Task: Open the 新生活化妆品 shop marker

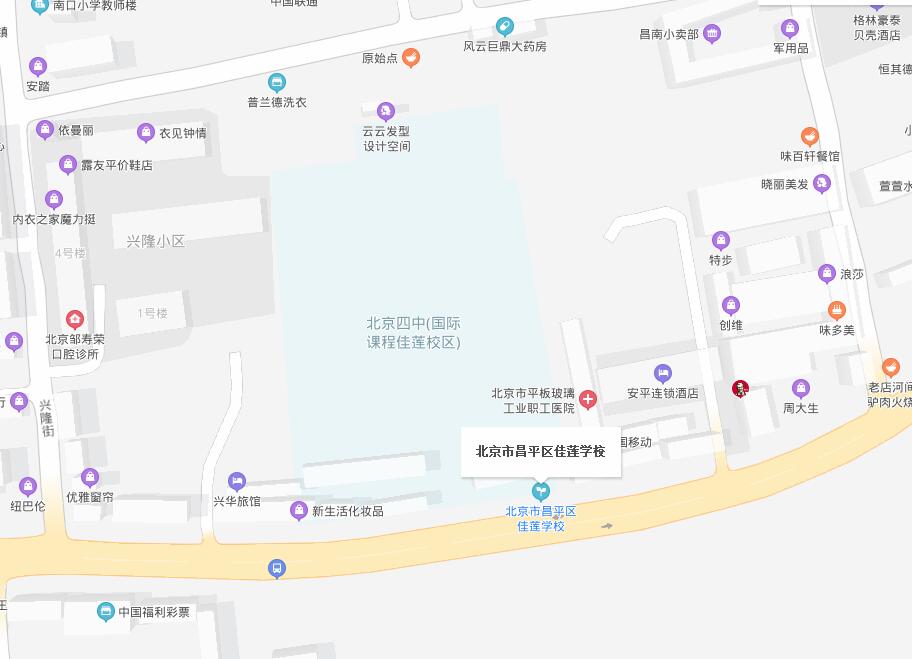Action: [298, 511]
